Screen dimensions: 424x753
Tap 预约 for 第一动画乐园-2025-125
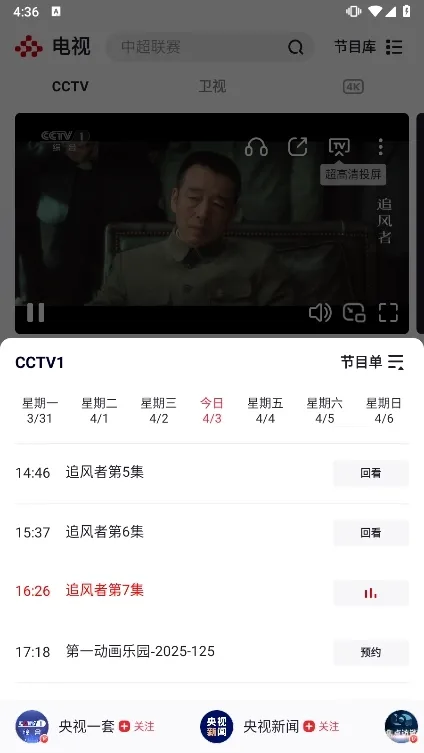pos(371,652)
